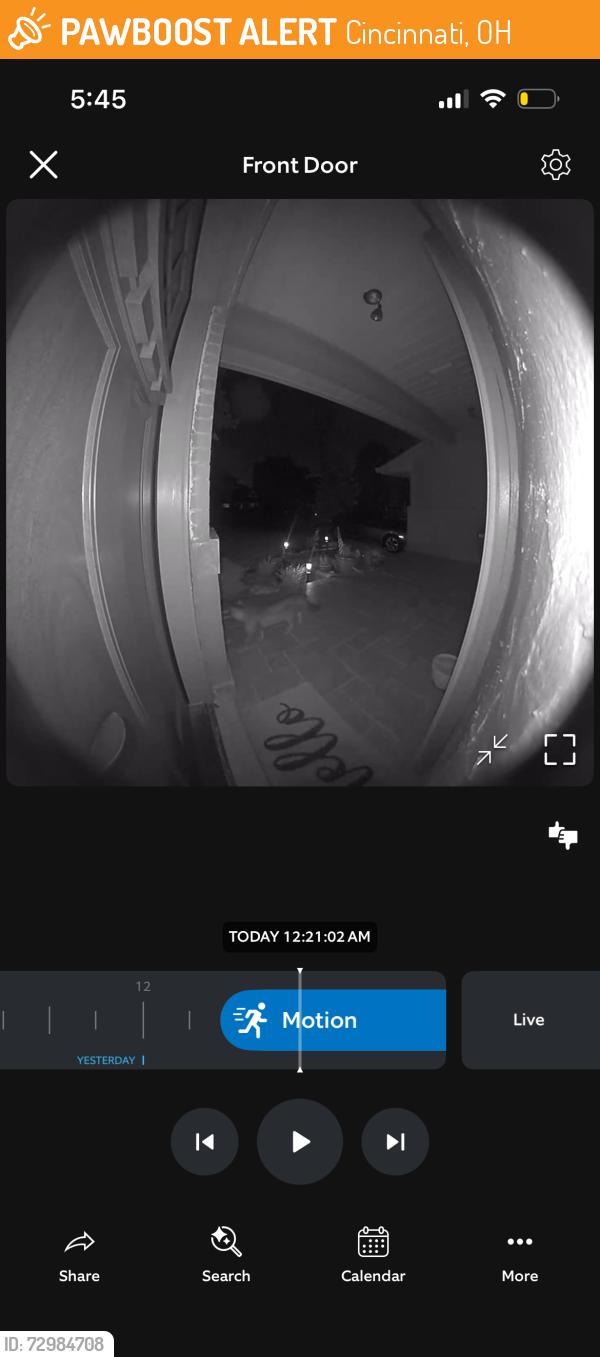The height and width of the screenshot is (1357, 600).
Task: Open the thumbs feedback icon
Action: (x=563, y=835)
